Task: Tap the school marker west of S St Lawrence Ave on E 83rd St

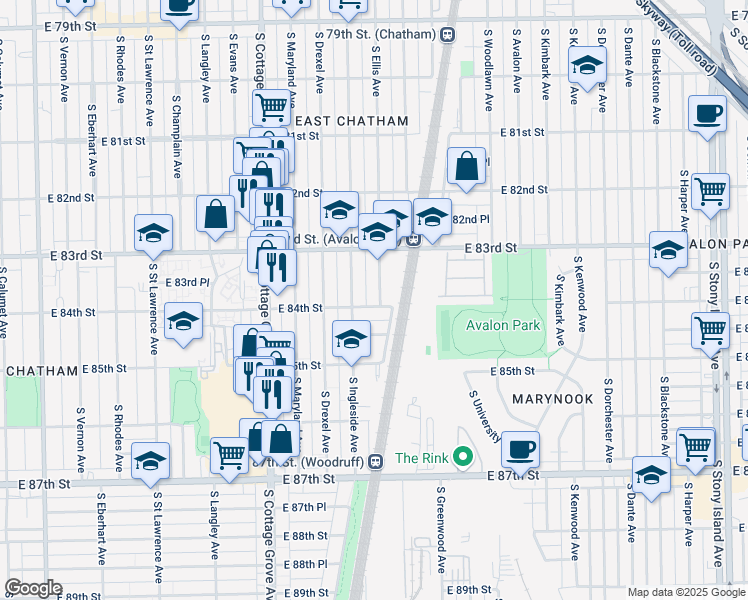Action: point(154,233)
